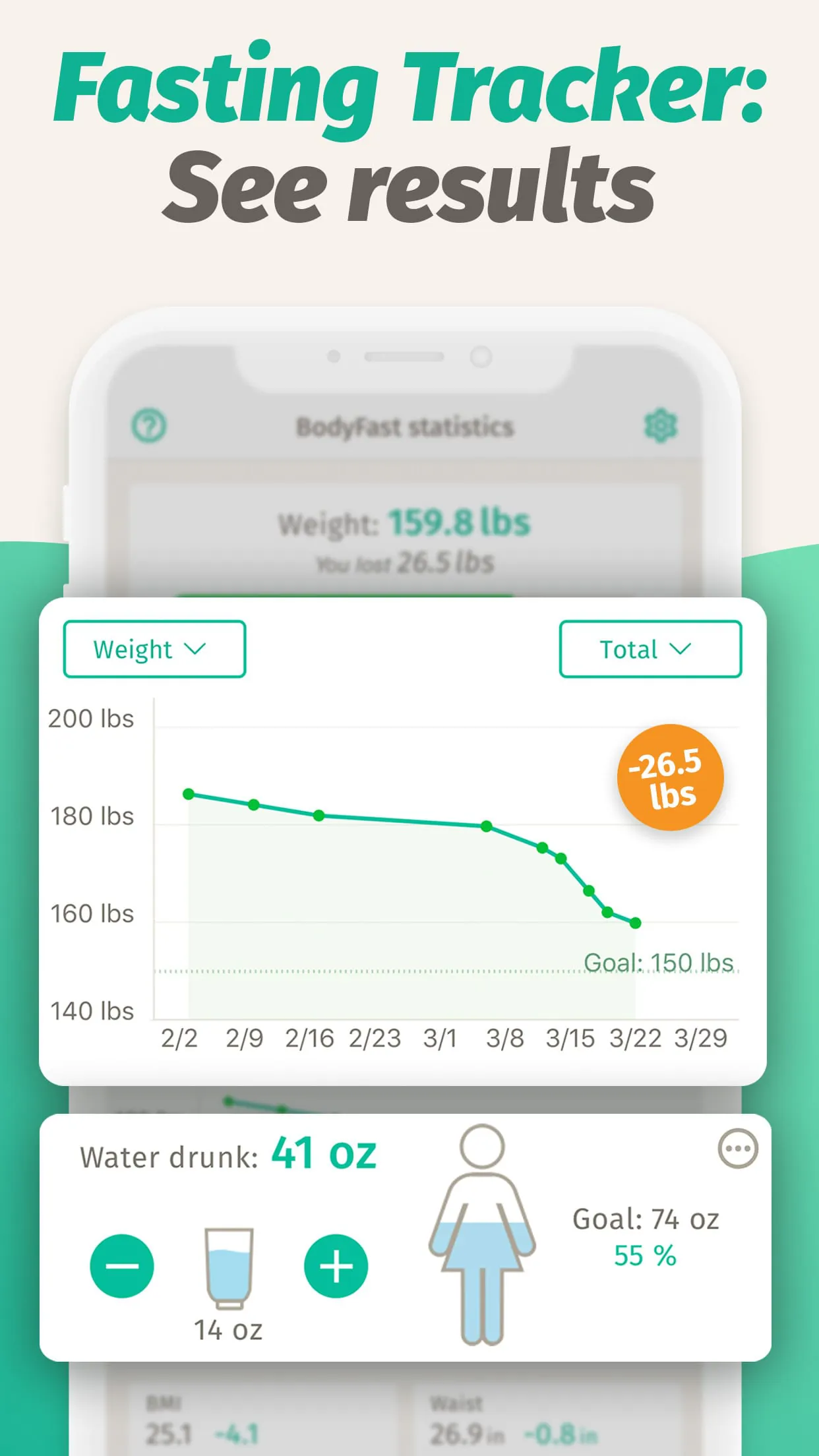Screen dimensions: 819x1456
Task: Toggle the Total time range selector
Action: click(650, 649)
